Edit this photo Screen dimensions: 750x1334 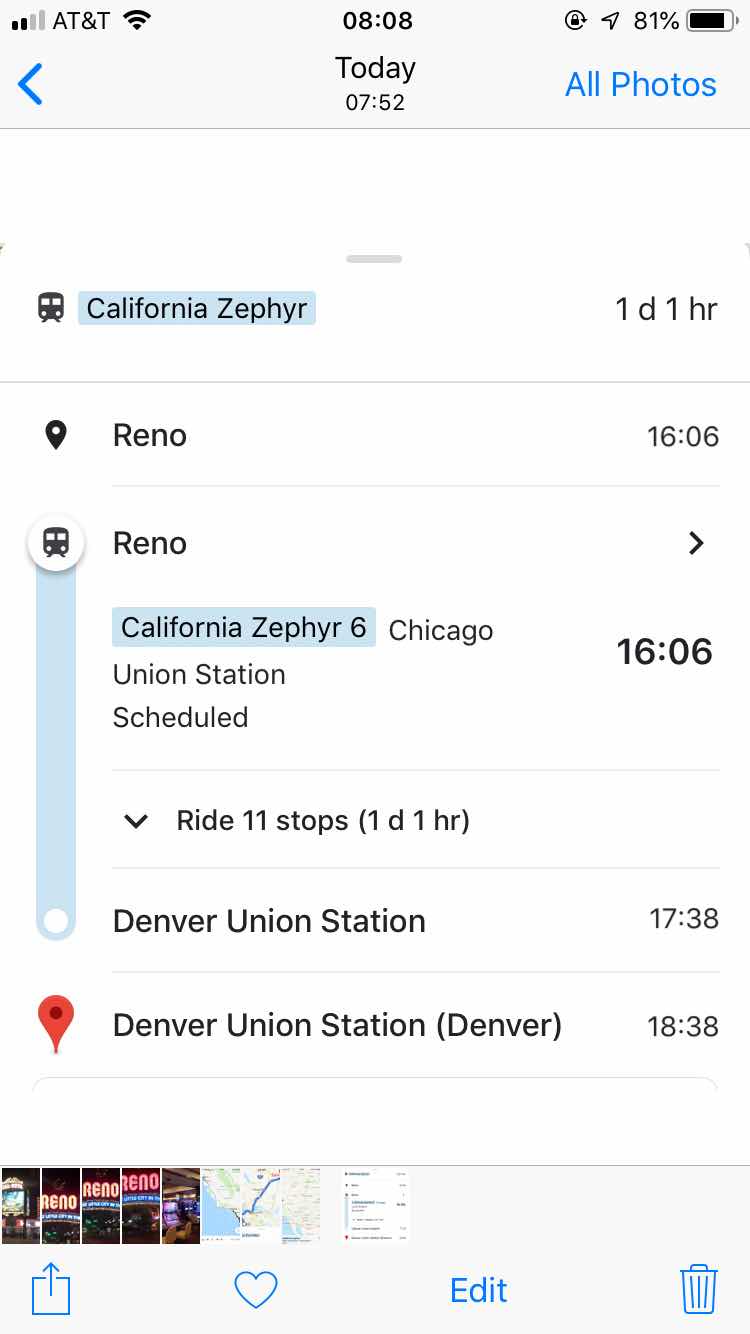(479, 1290)
